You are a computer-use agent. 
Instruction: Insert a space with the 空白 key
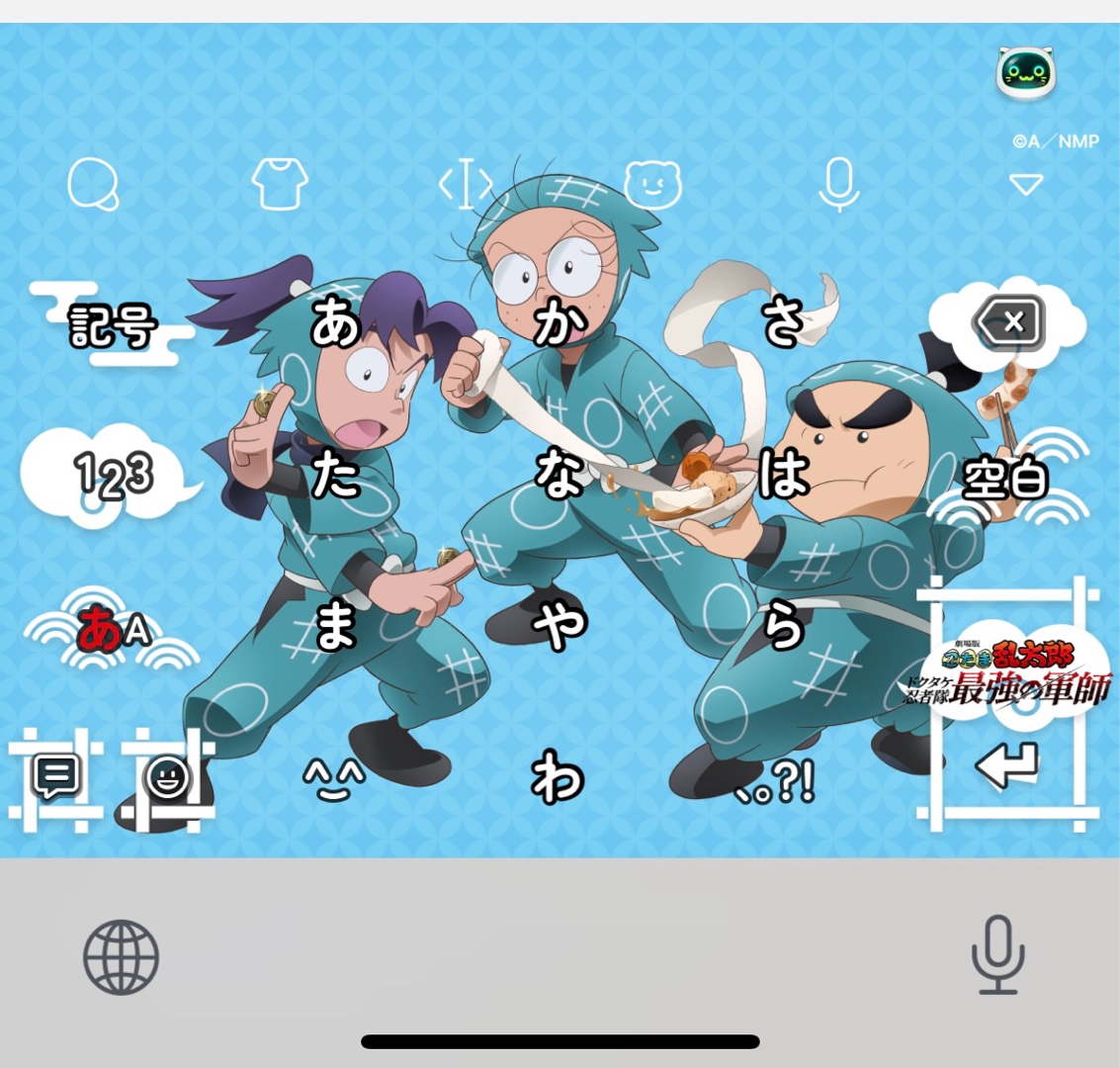1004,480
